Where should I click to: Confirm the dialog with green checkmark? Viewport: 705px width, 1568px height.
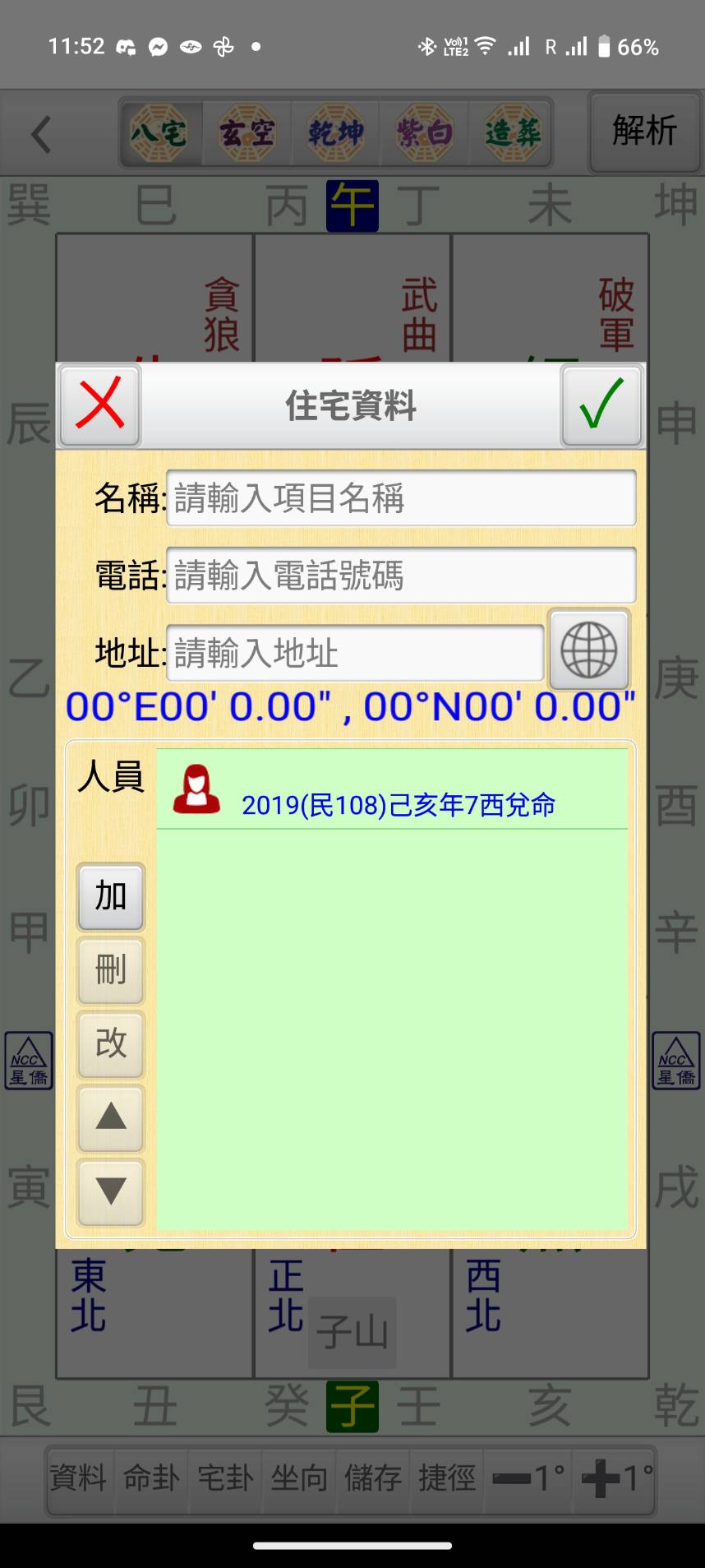[x=601, y=405]
